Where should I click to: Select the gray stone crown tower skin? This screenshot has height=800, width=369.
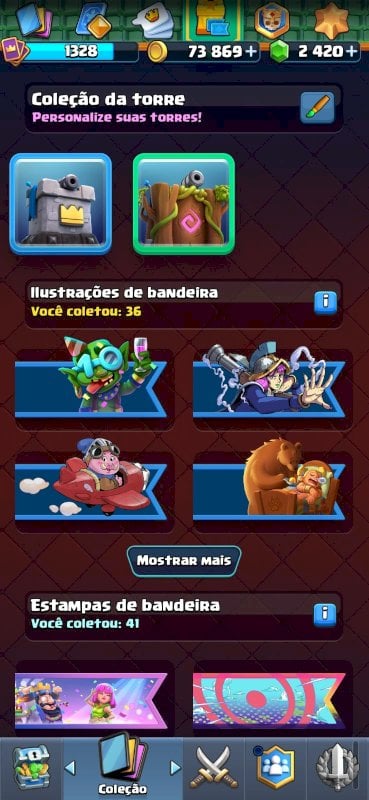click(61, 204)
